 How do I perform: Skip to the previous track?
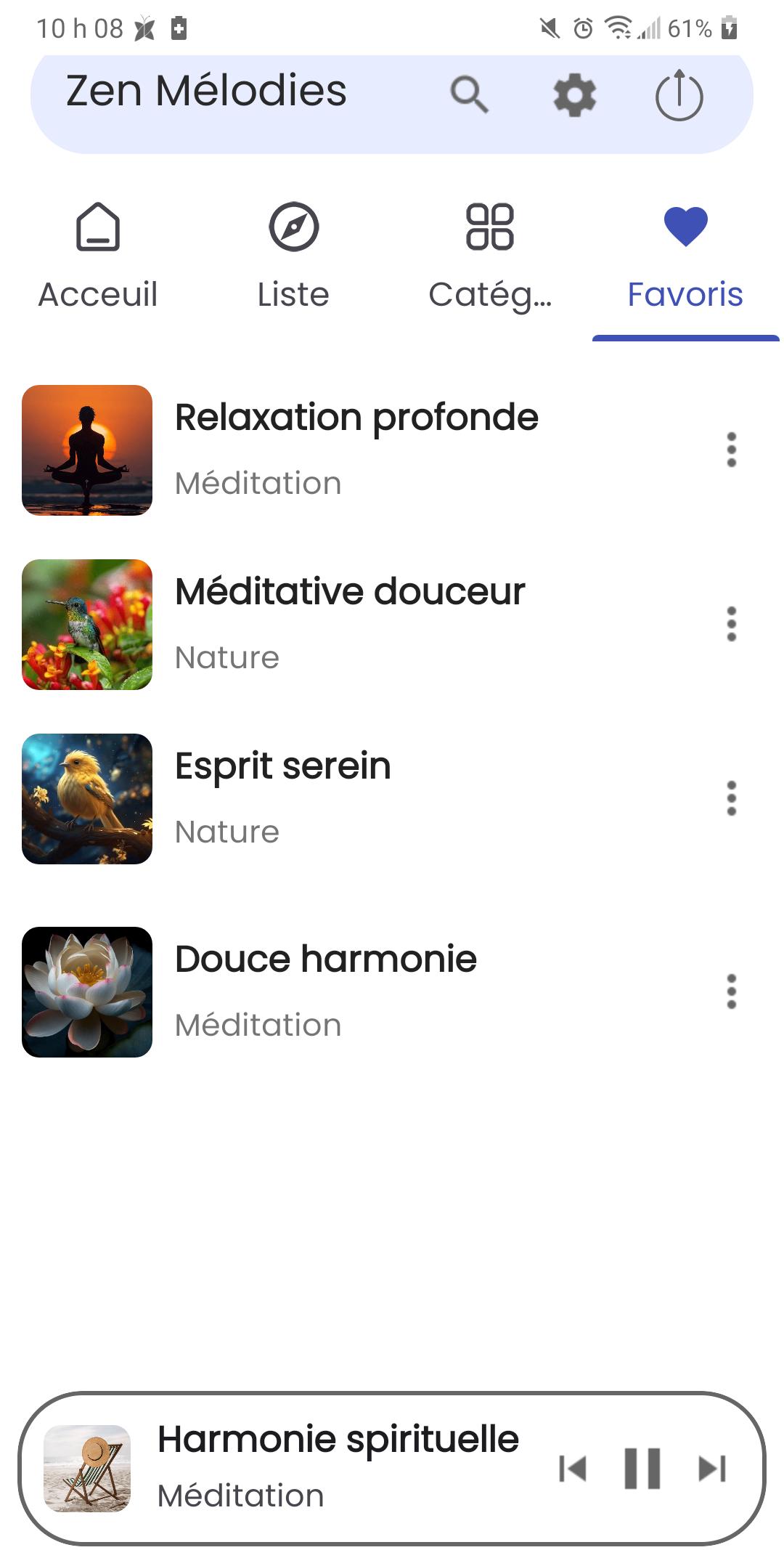coord(573,1469)
